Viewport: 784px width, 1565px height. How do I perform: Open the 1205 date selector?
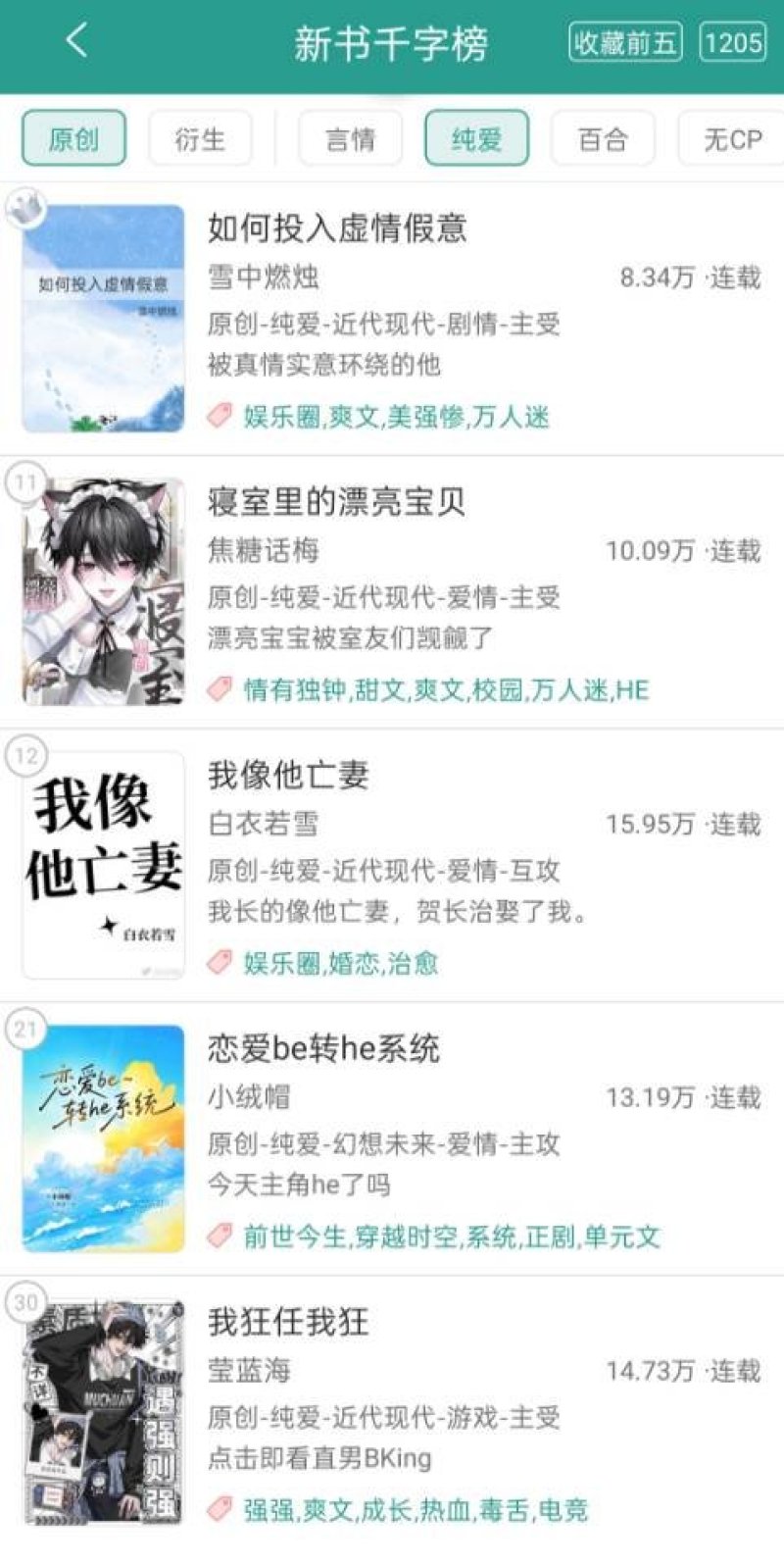[x=733, y=43]
